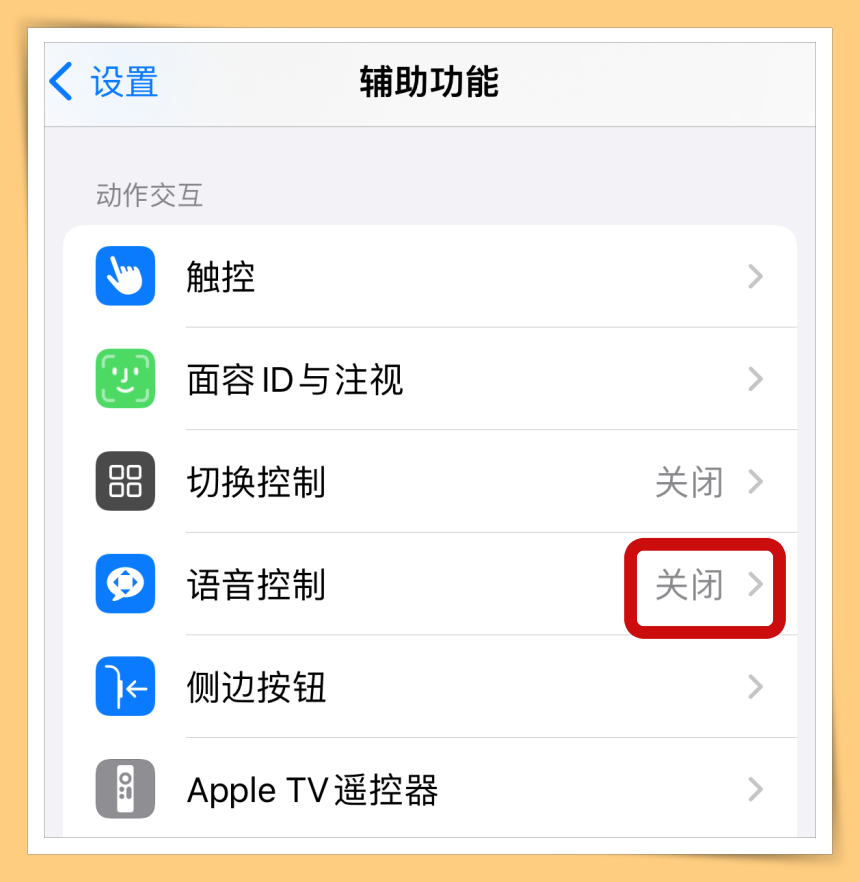Image resolution: width=860 pixels, height=882 pixels.
Task: Open 语音控制 settings
Action: pyautogui.click(x=430, y=586)
